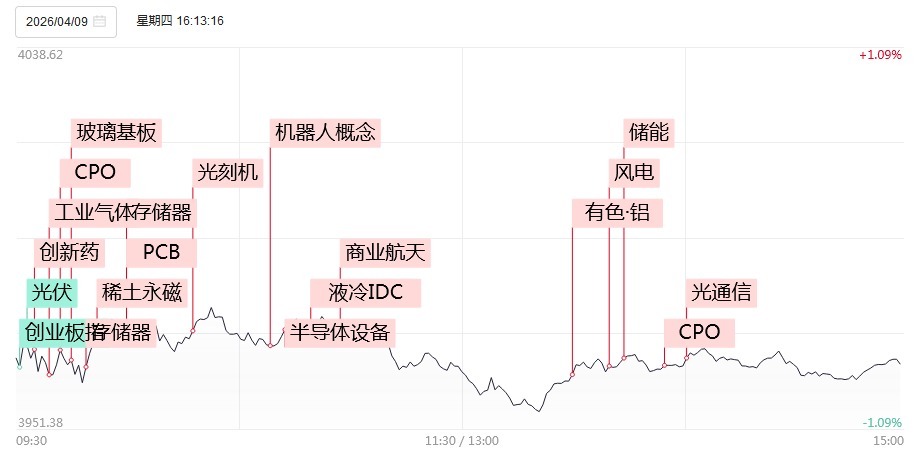Select the 玻璃基板 sector tag
The image size is (921, 456).
click(116, 132)
